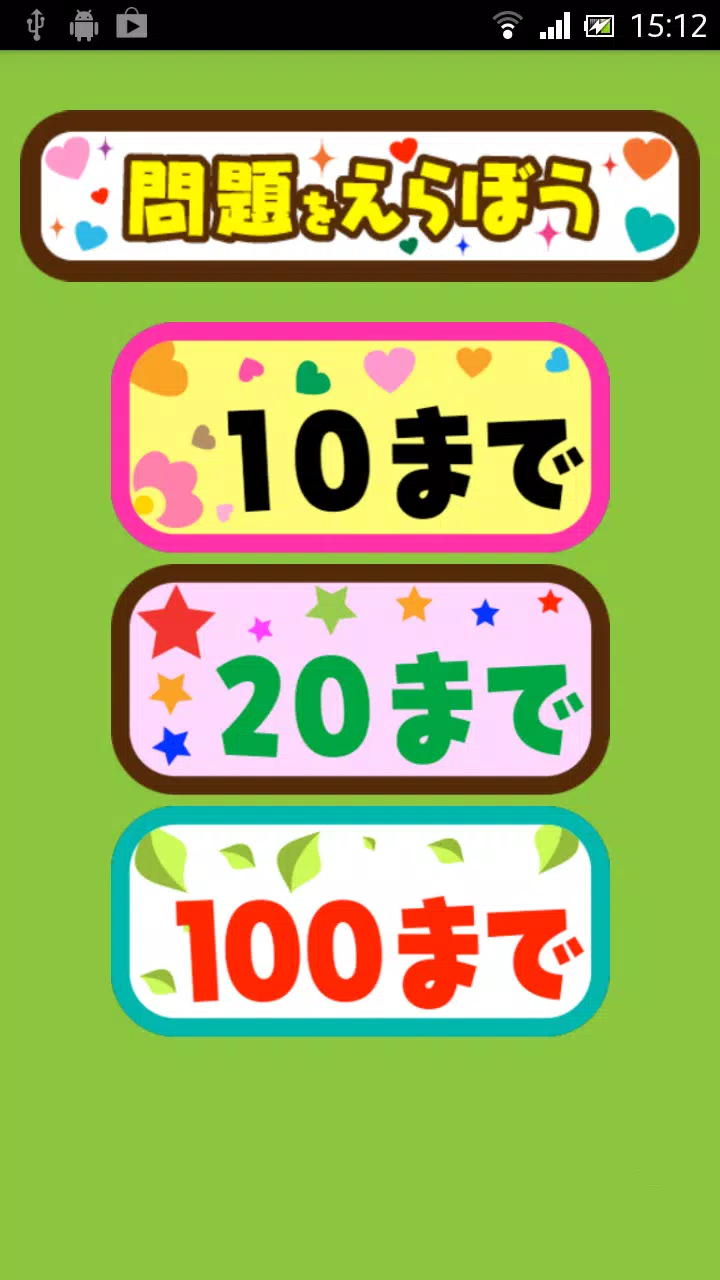Select the 10まで problem set
The width and height of the screenshot is (720, 1280).
point(360,437)
